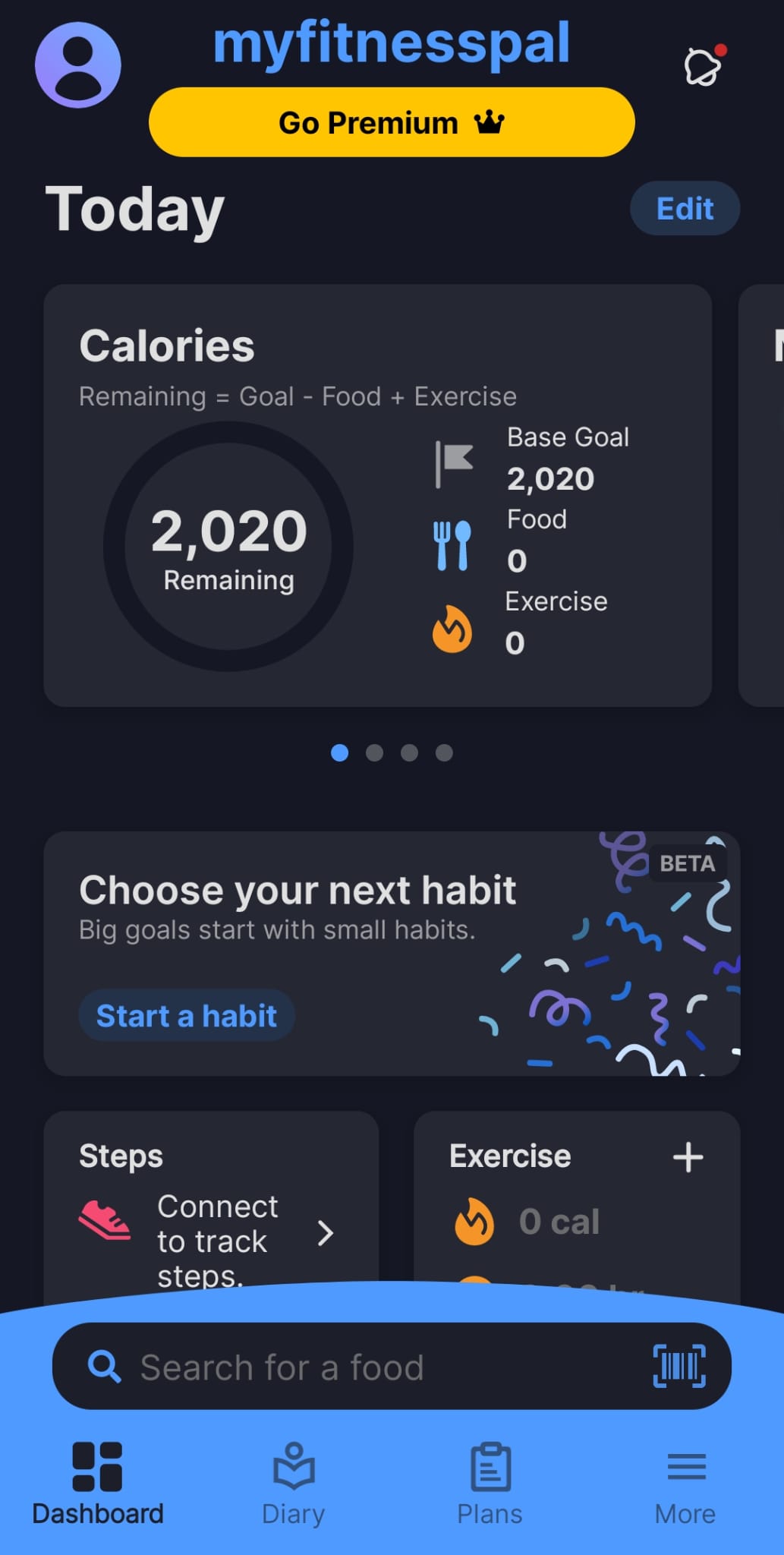
Task: Open the Calories summary card
Action: tap(377, 495)
